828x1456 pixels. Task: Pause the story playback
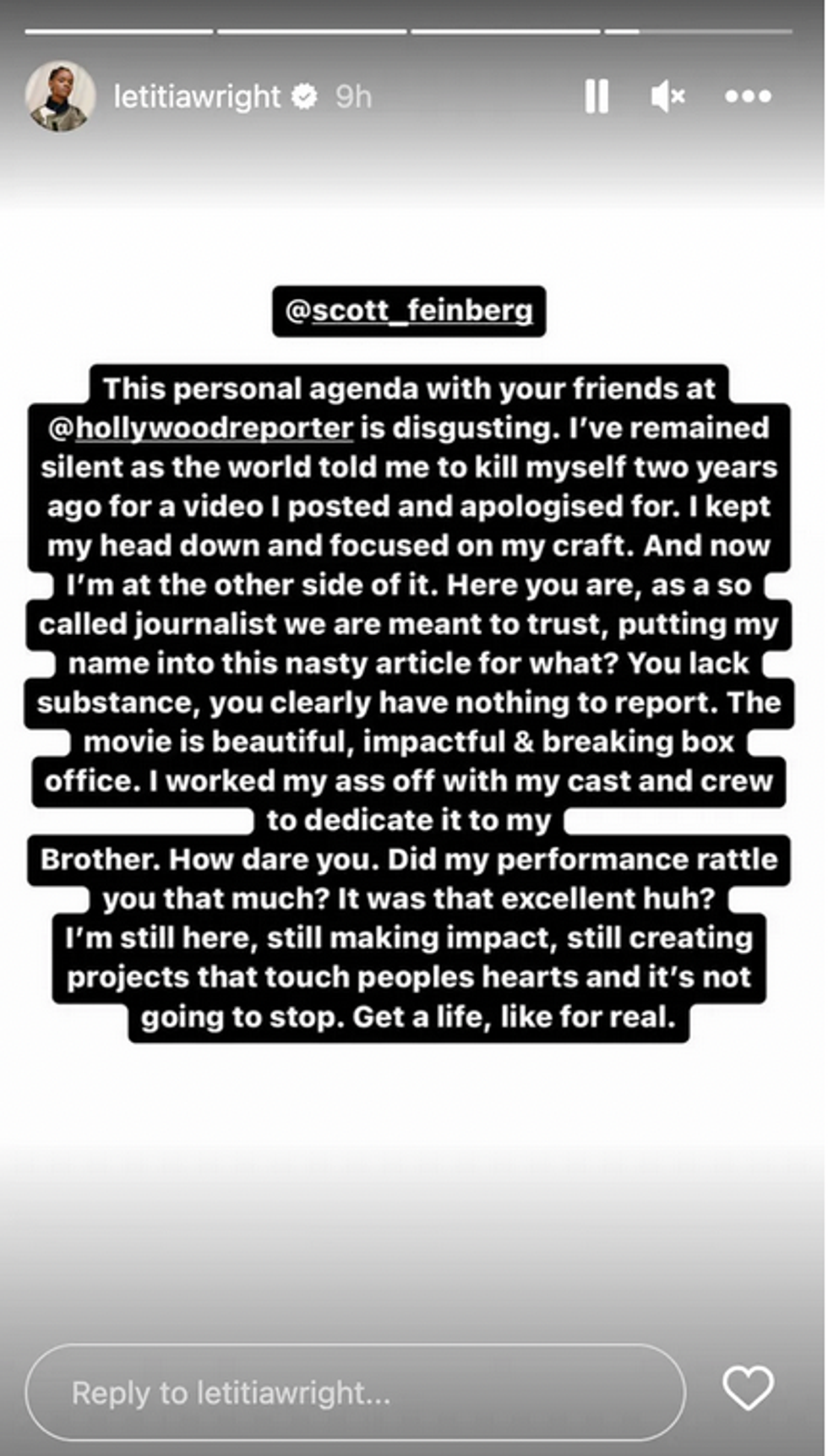596,96
